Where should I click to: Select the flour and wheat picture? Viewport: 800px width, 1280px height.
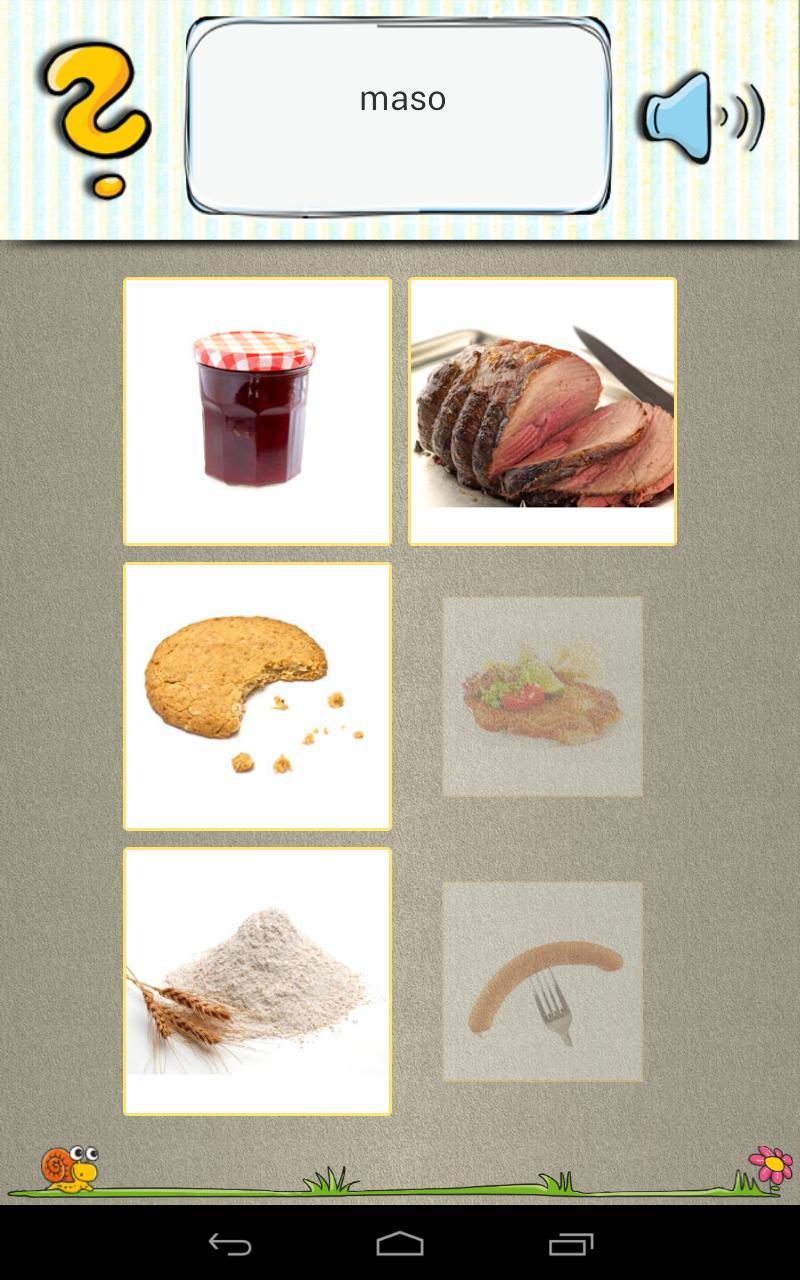257,981
